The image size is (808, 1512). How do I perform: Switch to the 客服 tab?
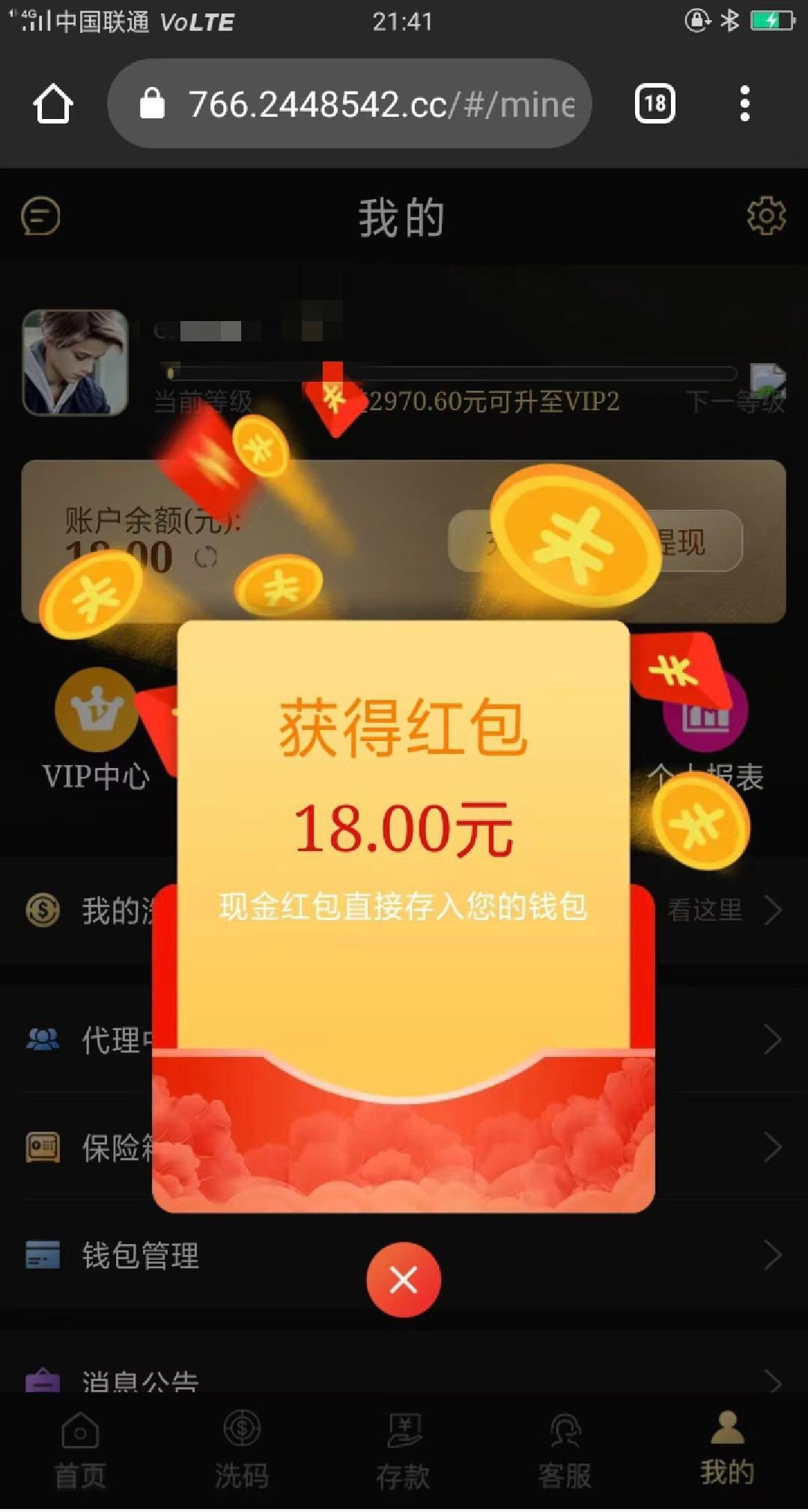coord(564,1450)
